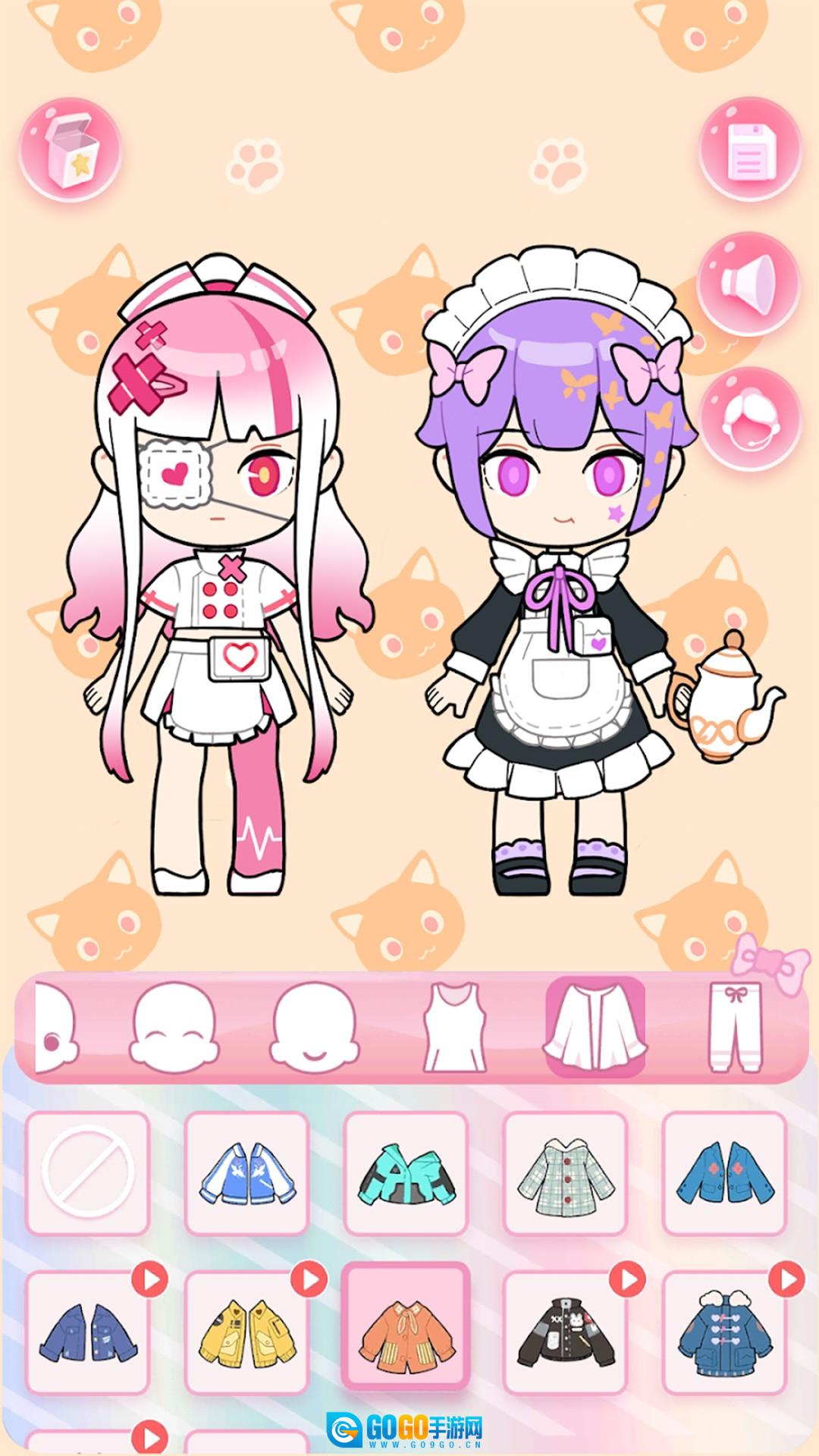Unlock the blue fur-collar winter coat
The height and width of the screenshot is (1456, 819).
(x=724, y=1333)
